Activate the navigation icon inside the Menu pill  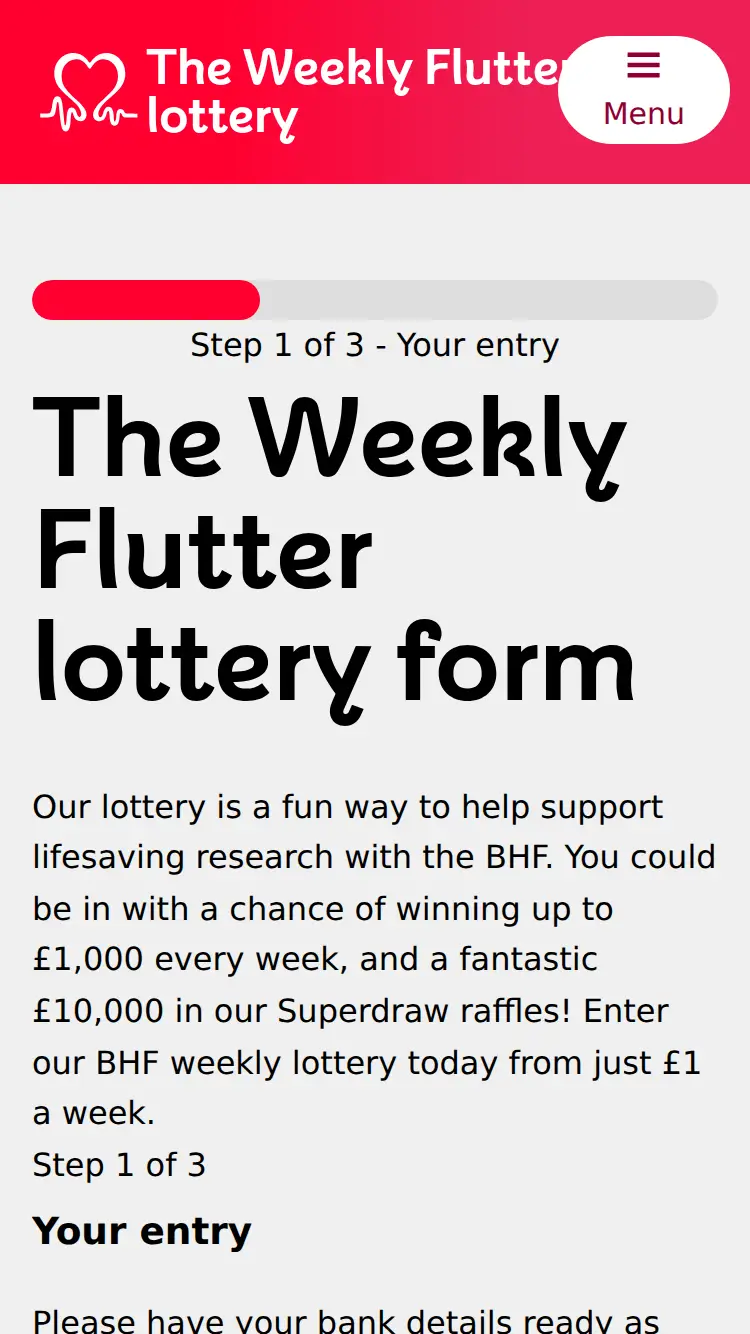coord(643,66)
